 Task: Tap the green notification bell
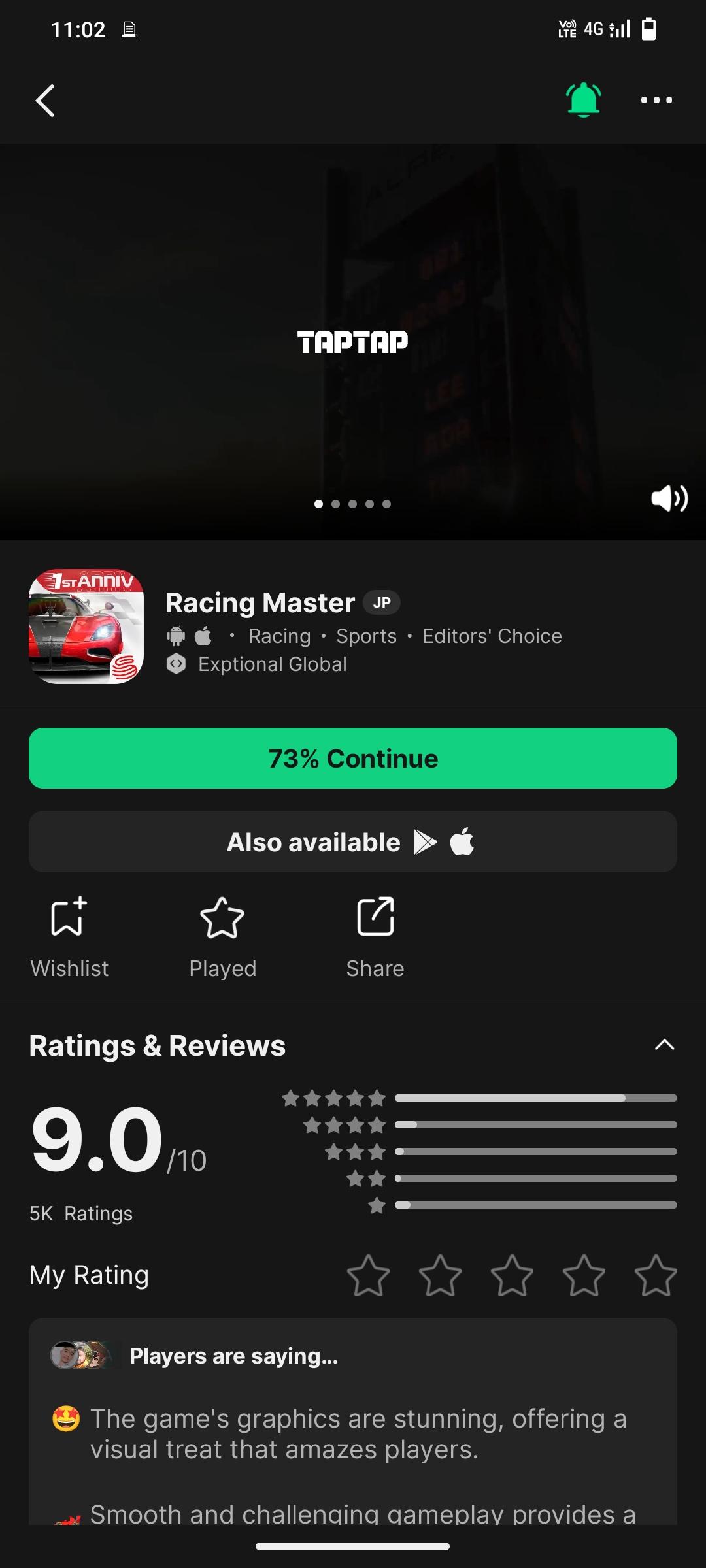pyautogui.click(x=583, y=100)
